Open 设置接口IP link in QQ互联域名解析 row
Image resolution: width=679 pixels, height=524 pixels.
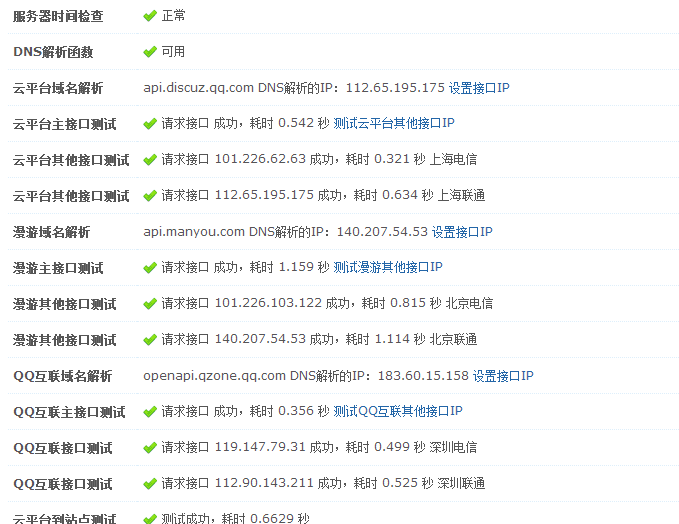pyautogui.click(x=503, y=376)
